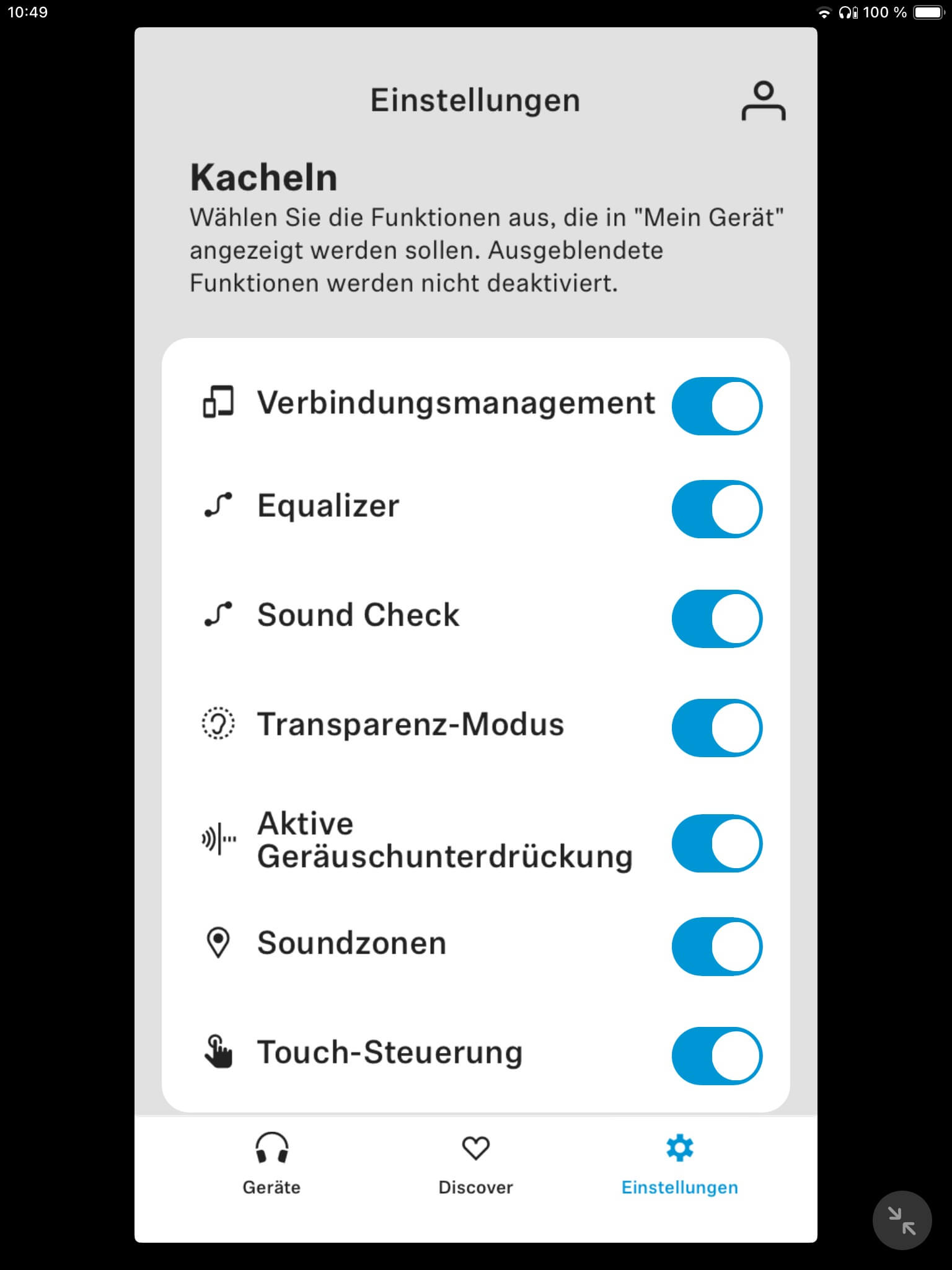This screenshot has width=952, height=1270.
Task: Toggle Transparenz-Modus switch
Action: click(x=717, y=727)
